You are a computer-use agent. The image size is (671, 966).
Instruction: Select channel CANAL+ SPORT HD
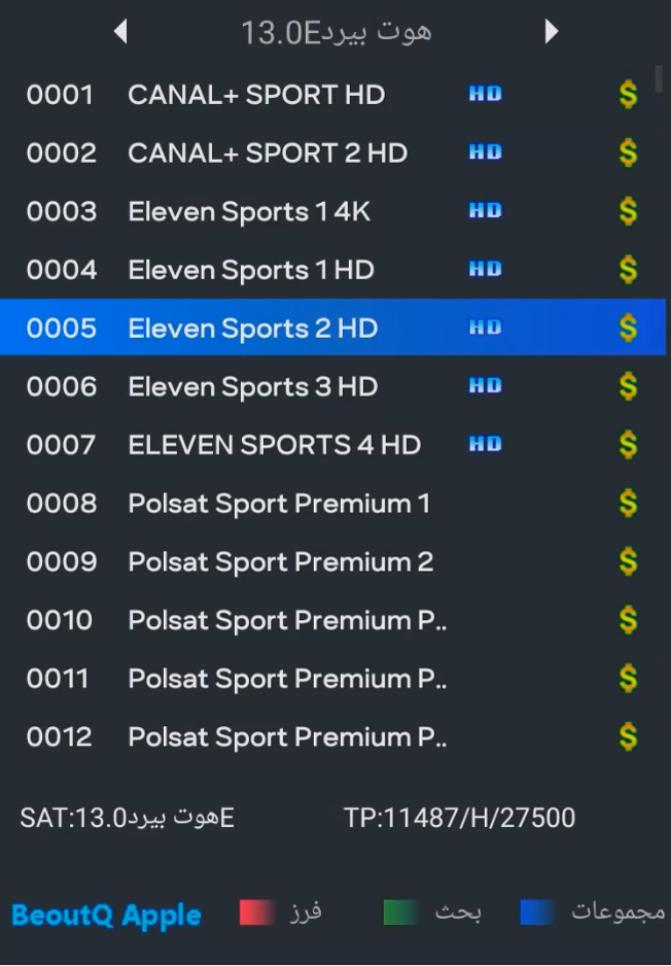coord(256,95)
